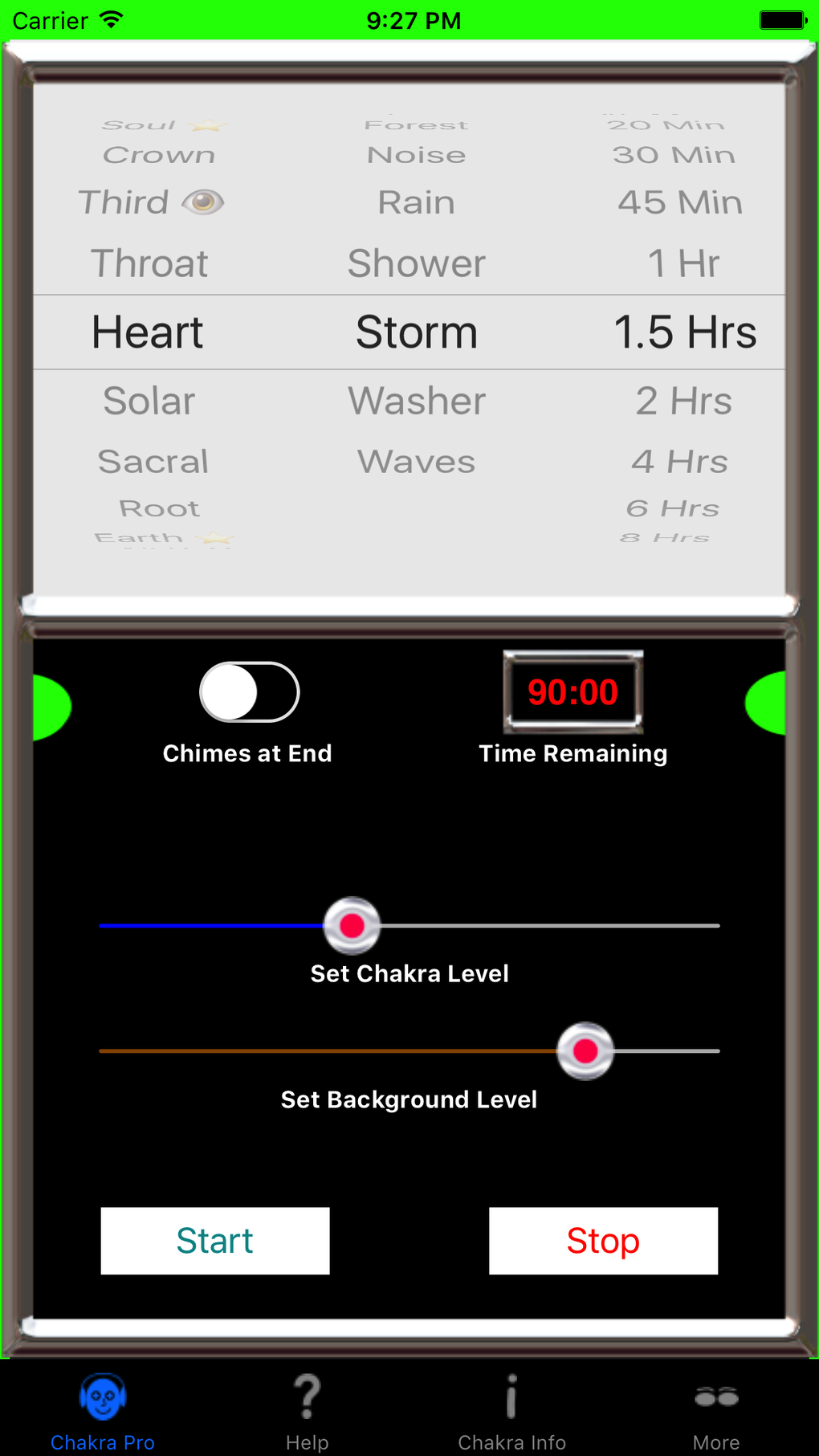Toggle the Chimes at End switch
Viewport: 819px width, 1456px height.
[249, 692]
